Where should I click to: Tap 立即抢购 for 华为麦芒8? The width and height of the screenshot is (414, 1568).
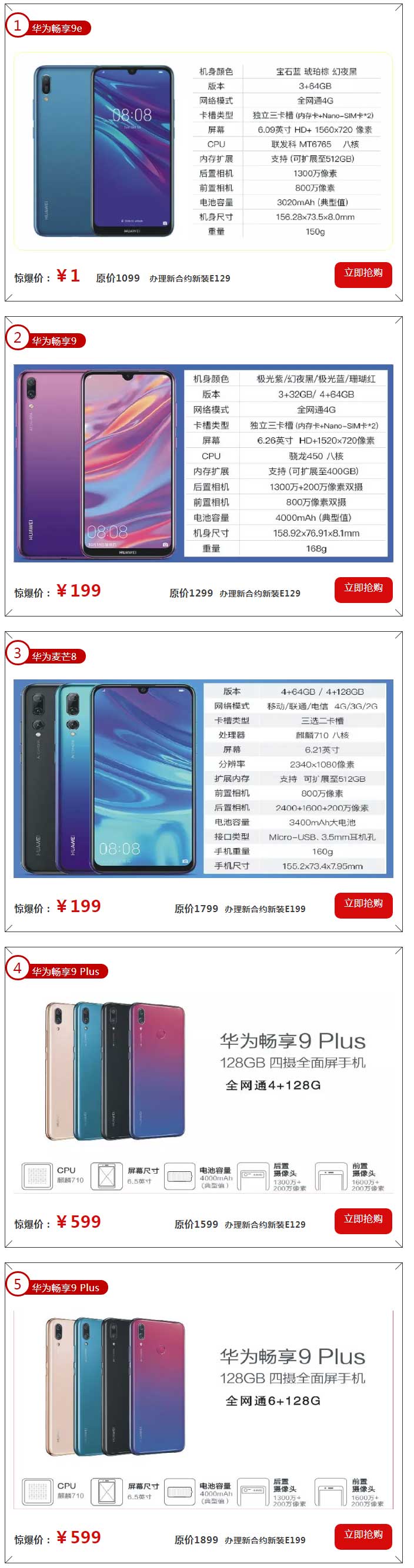tap(363, 904)
